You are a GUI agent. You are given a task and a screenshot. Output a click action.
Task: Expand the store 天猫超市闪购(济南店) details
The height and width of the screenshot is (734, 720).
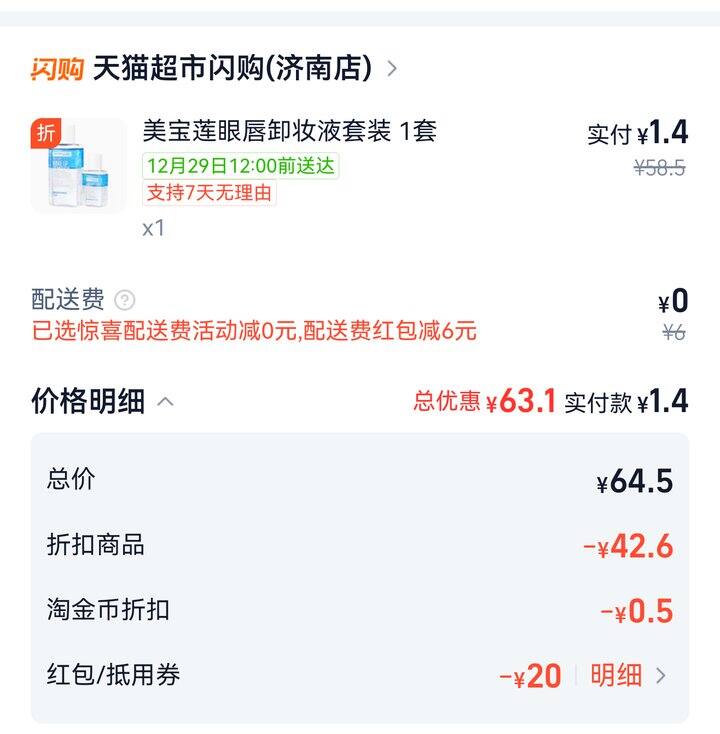pyautogui.click(x=390, y=68)
